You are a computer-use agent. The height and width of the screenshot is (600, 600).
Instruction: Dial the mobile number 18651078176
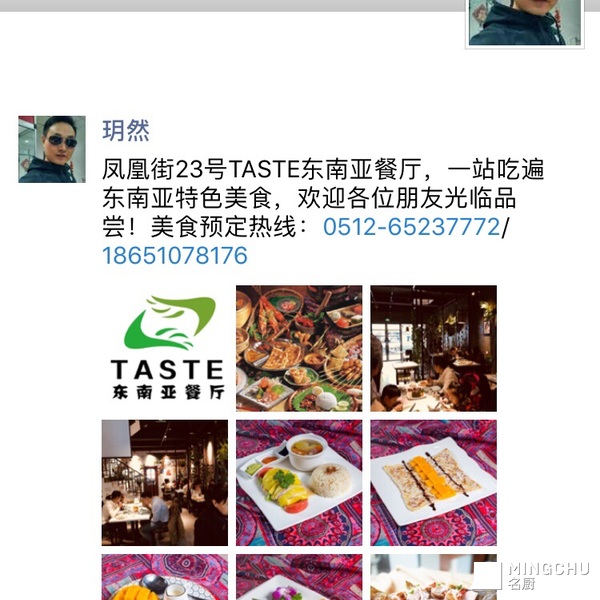click(x=175, y=255)
